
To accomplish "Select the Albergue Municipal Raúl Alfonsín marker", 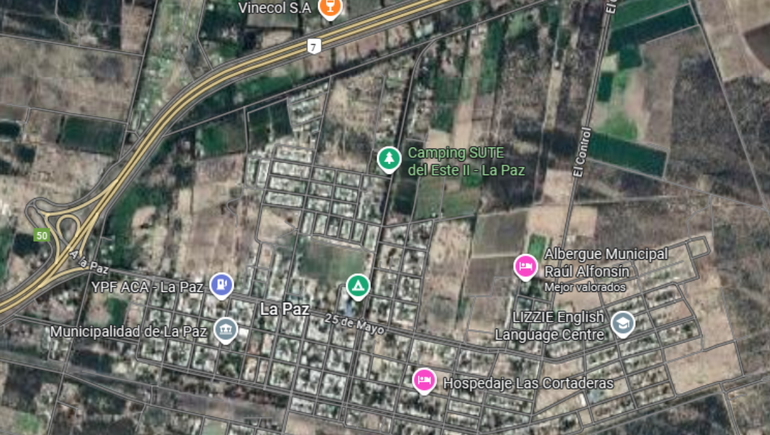I will [525, 266].
